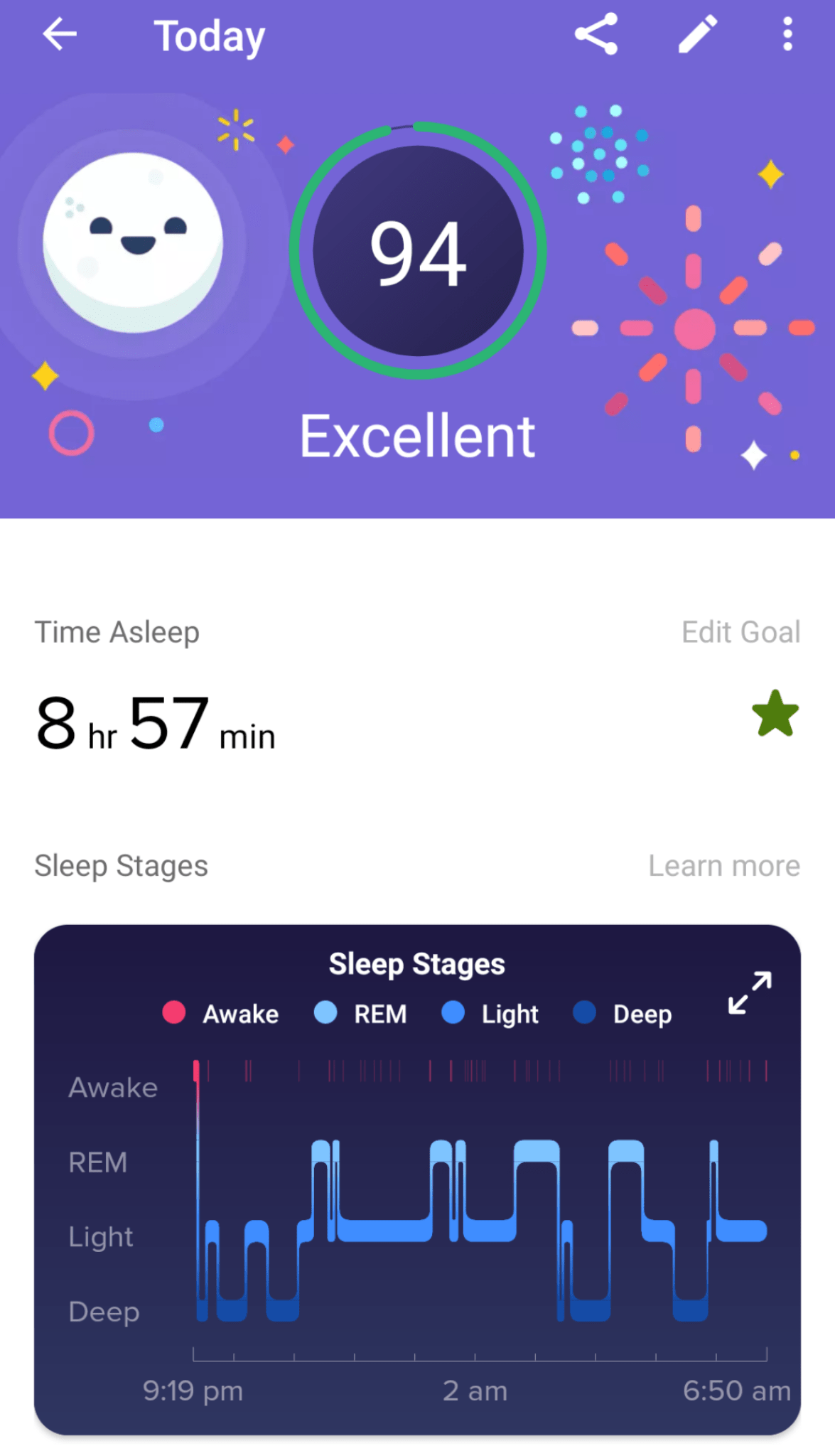Image resolution: width=835 pixels, height=1456 pixels.
Task: Select the pencil edit icon
Action: [695, 35]
